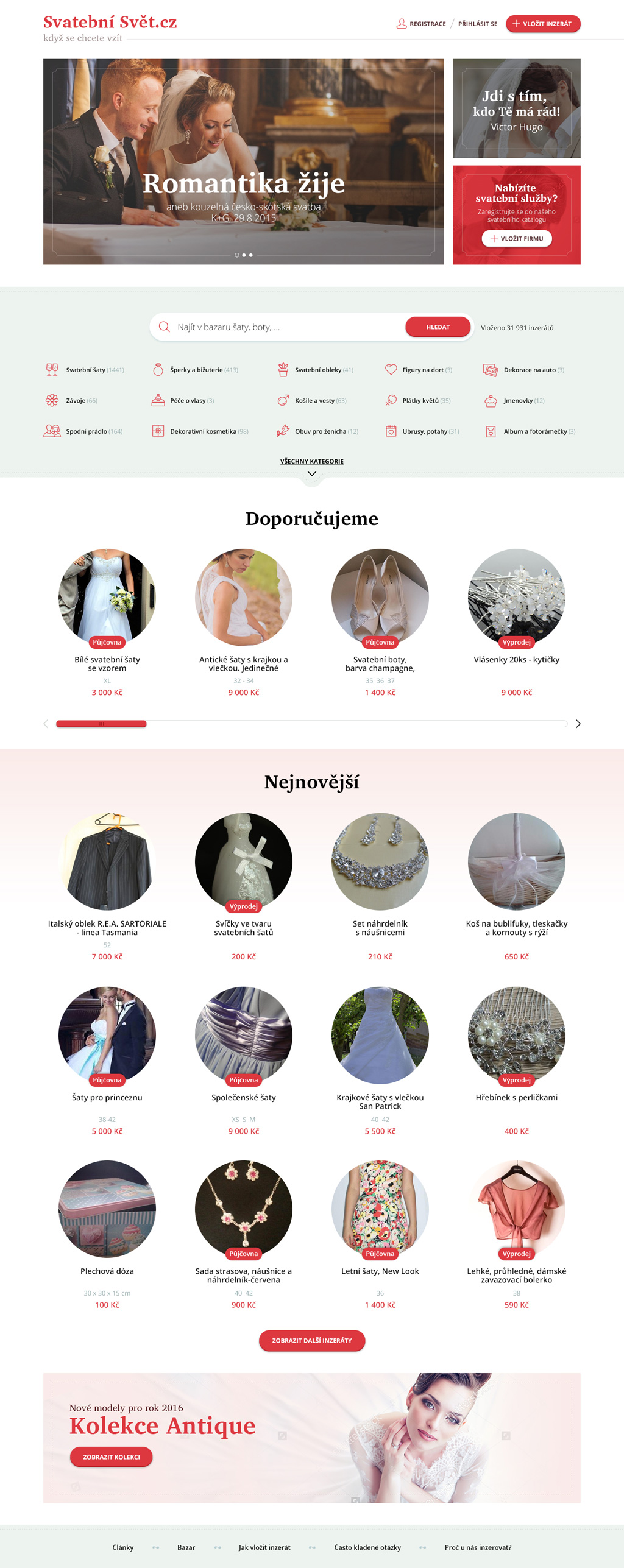Open Košile a vesty category
Viewport: 624px width, 1568px height.
[x=314, y=401]
